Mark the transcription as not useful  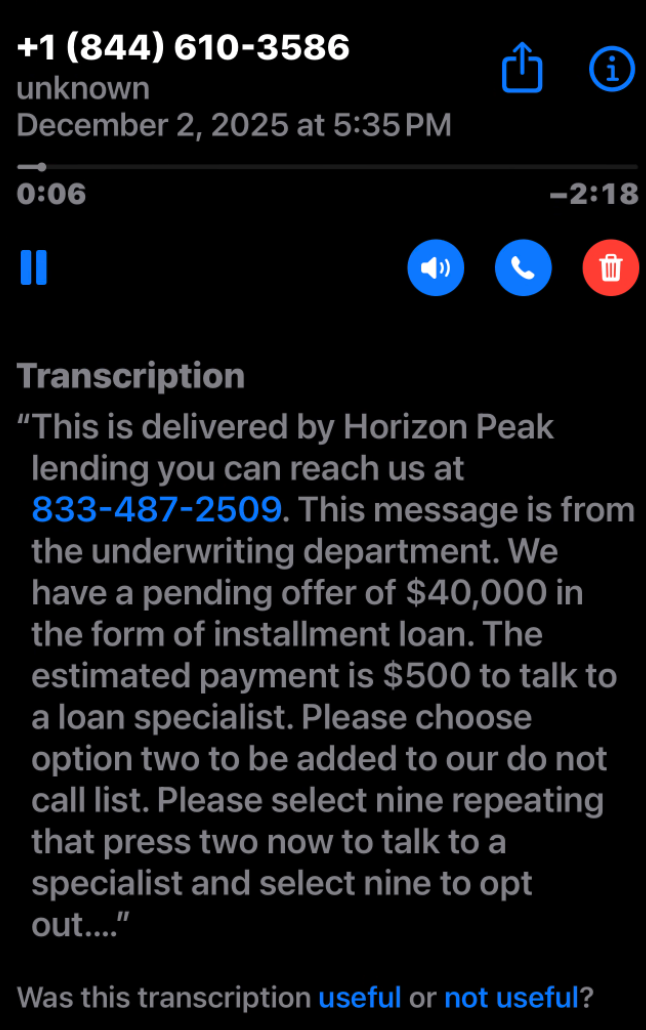[511, 997]
